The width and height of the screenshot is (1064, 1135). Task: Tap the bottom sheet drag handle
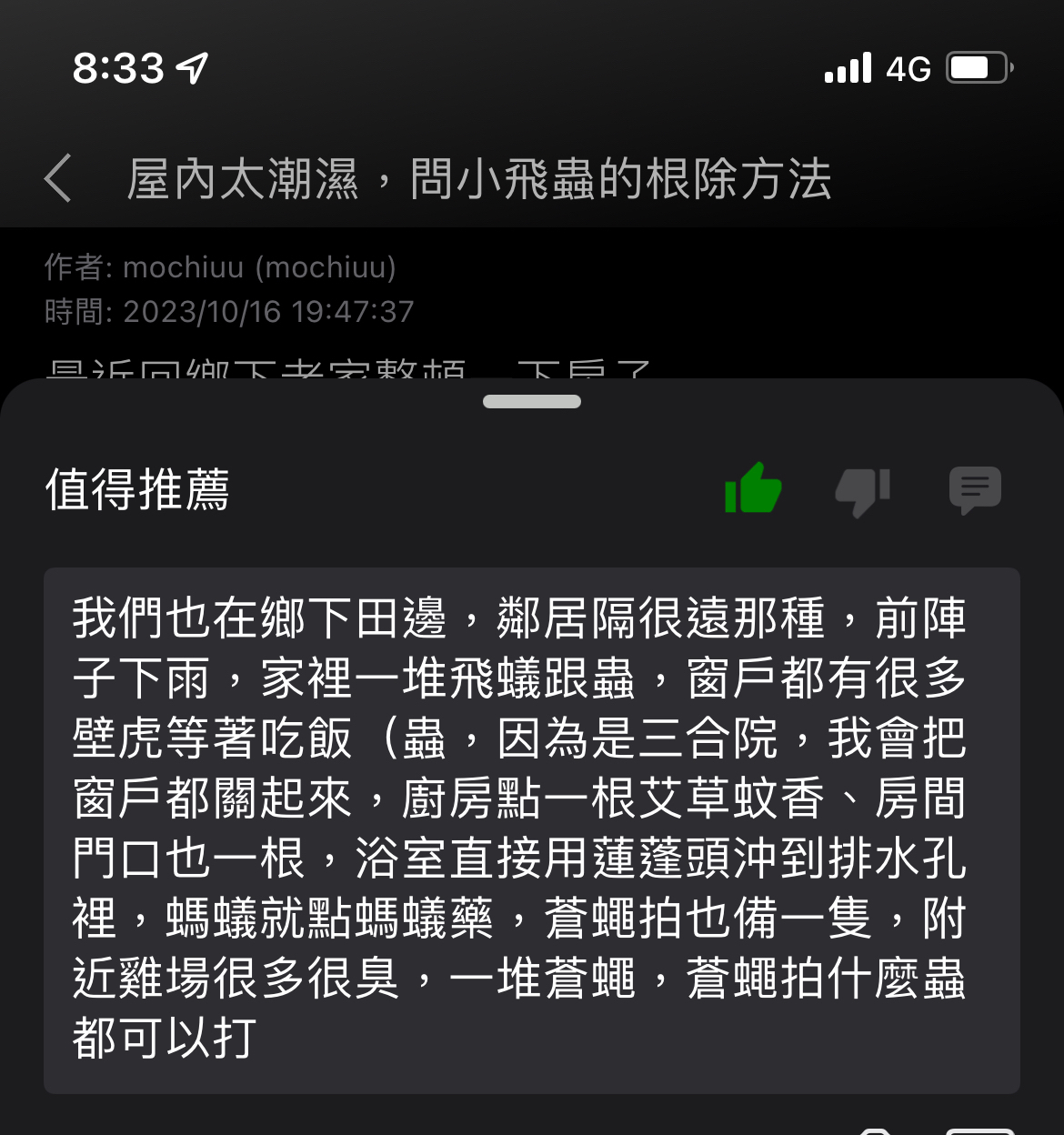532,402
